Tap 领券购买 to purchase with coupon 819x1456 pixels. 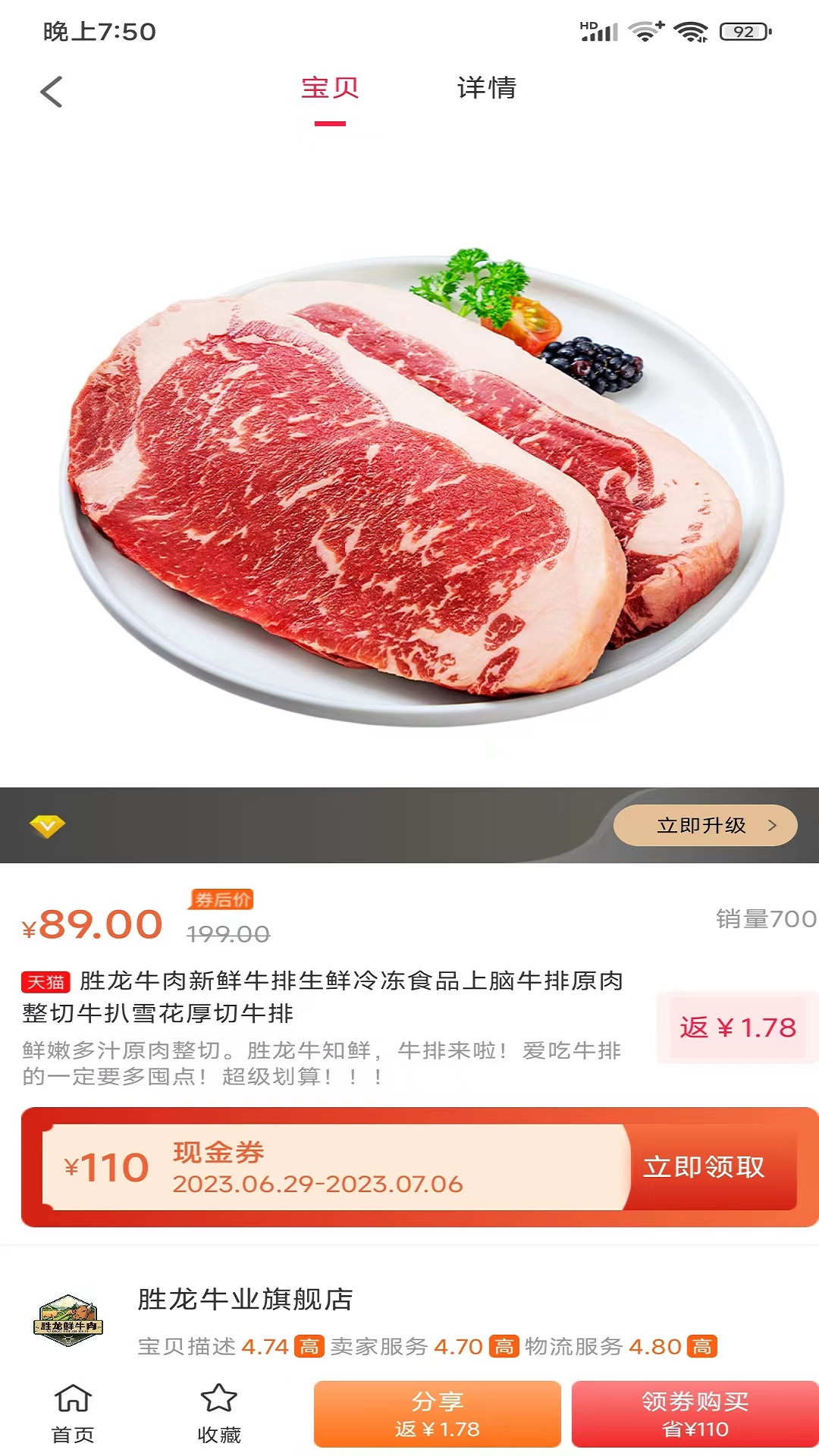(695, 1413)
